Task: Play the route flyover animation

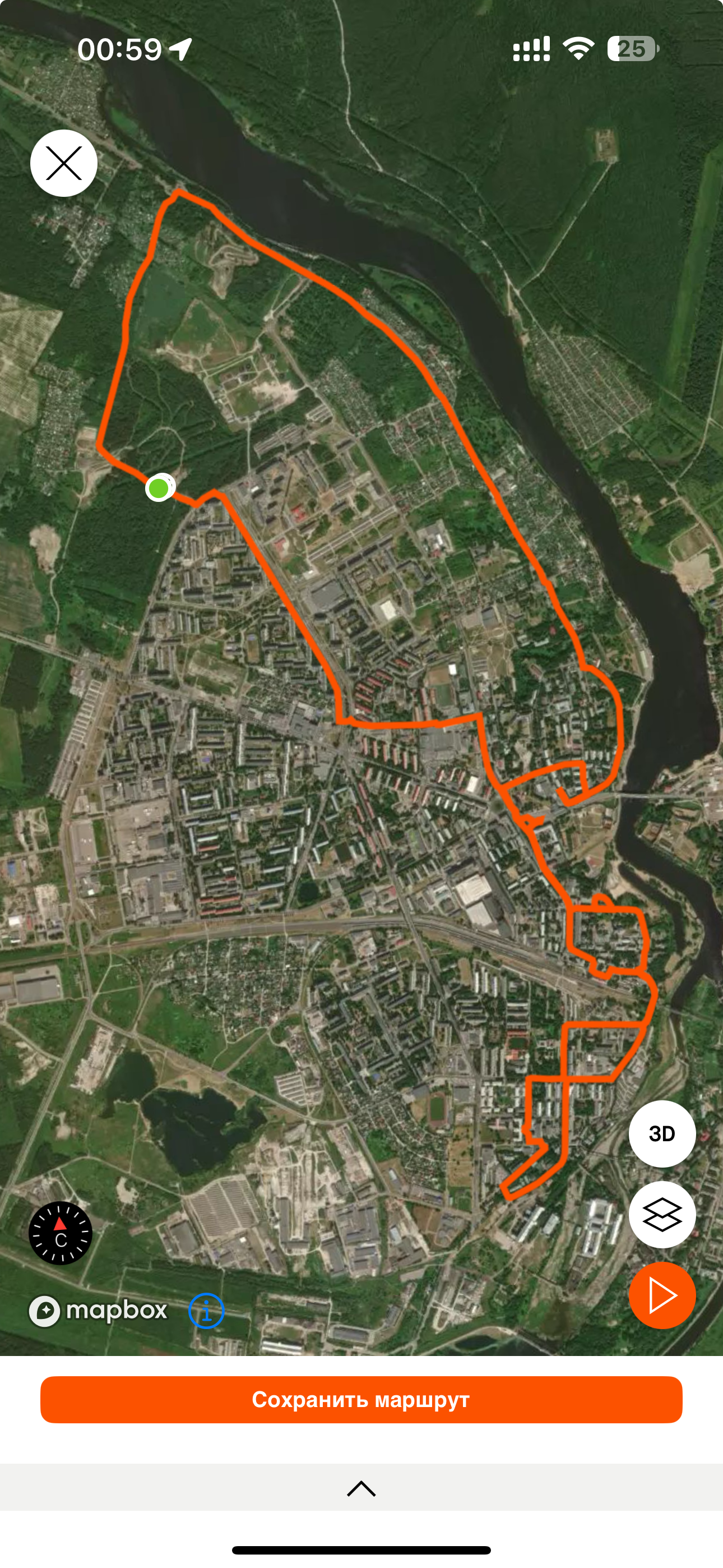Action: tap(661, 1295)
